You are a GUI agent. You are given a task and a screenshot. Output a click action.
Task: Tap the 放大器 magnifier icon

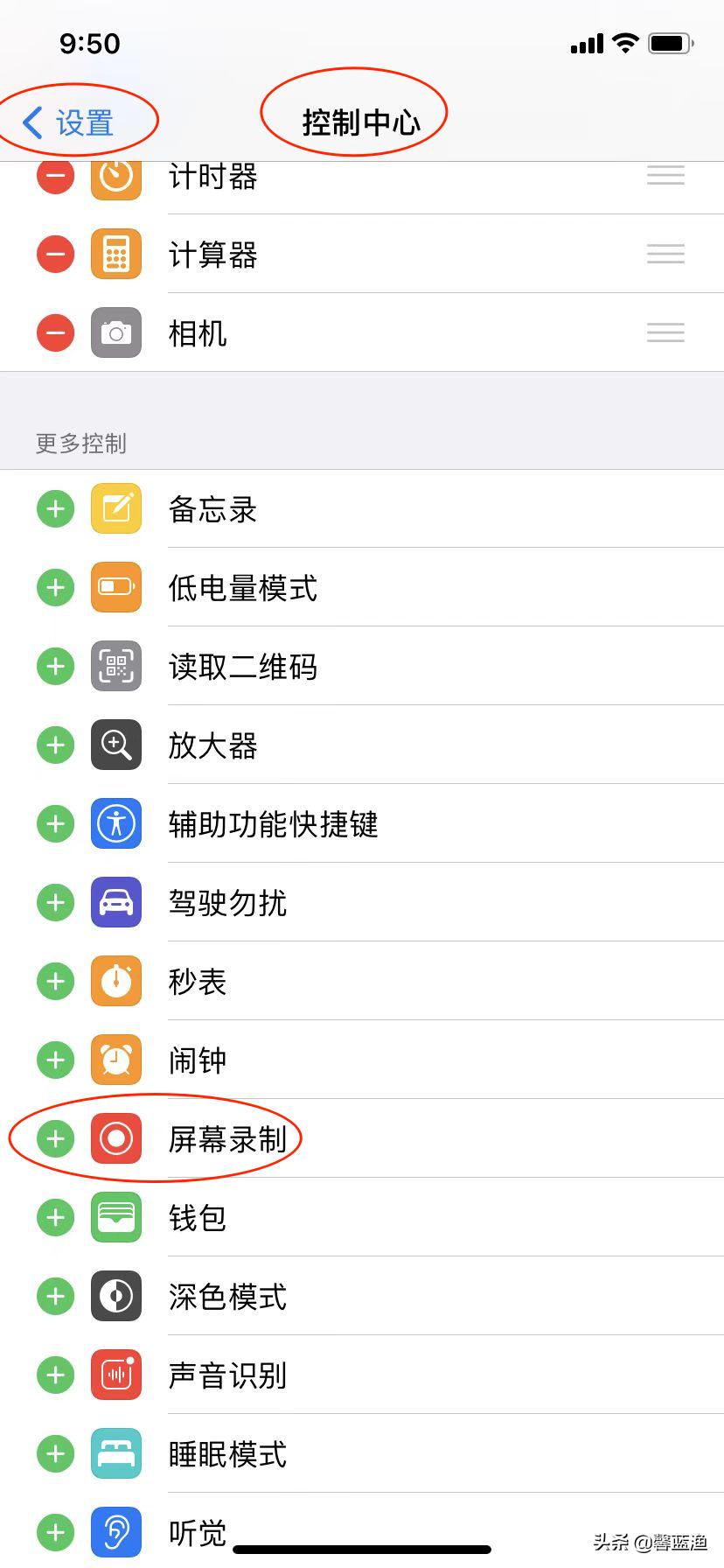(x=115, y=745)
